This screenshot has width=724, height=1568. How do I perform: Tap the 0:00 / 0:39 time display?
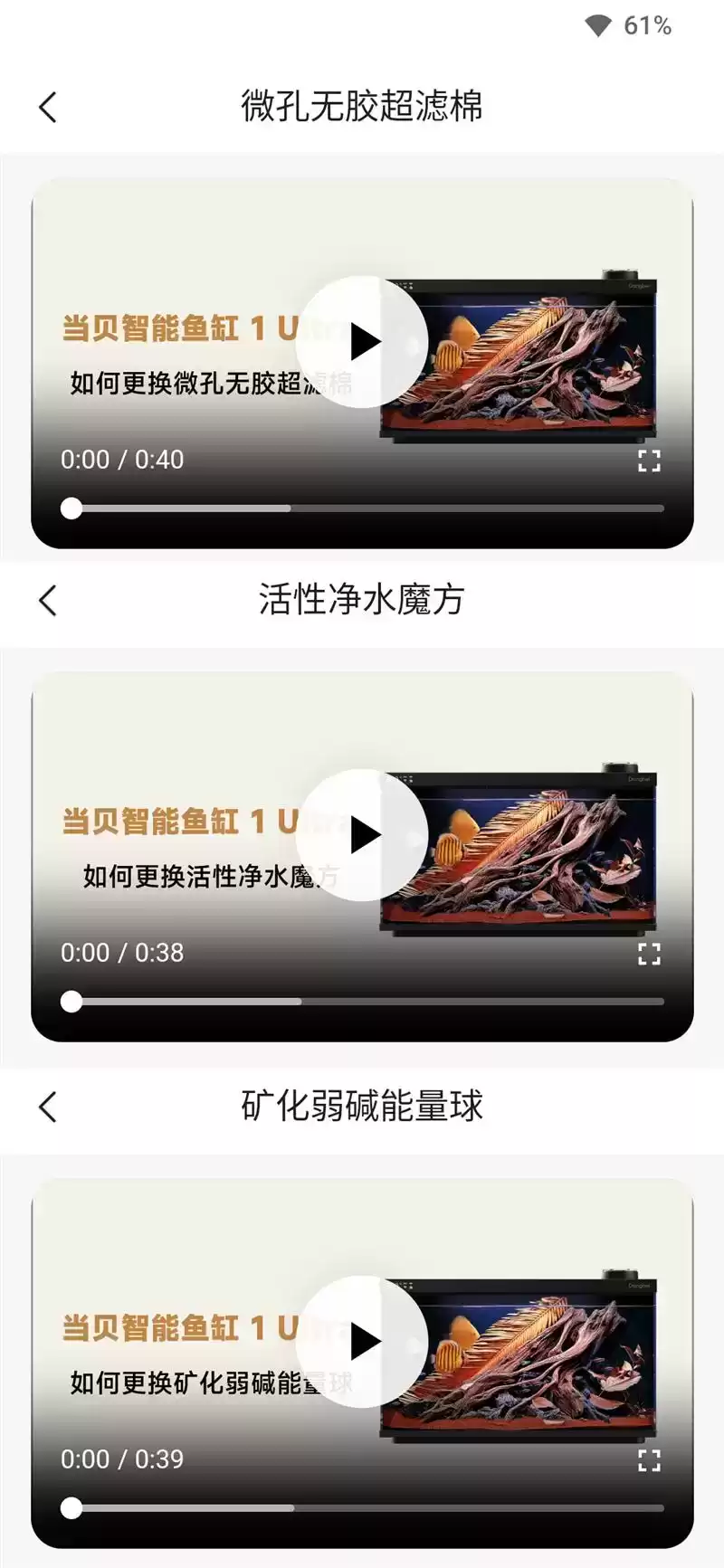pos(122,1459)
